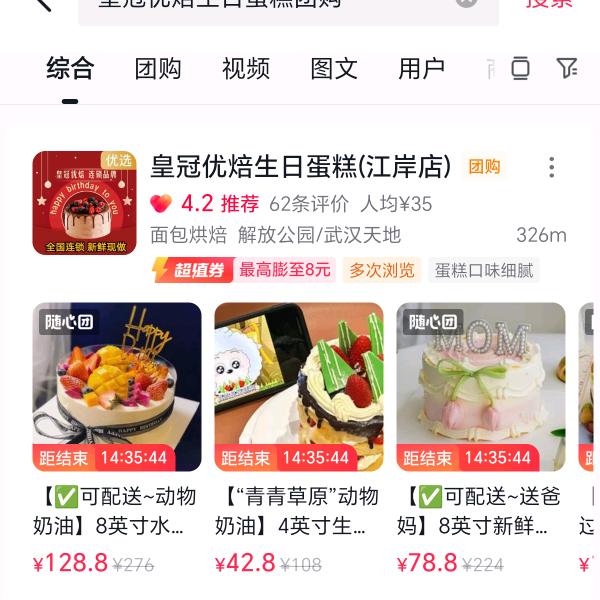Tap the search input field
Screen dimensions: 600x600
click(x=270, y=4)
